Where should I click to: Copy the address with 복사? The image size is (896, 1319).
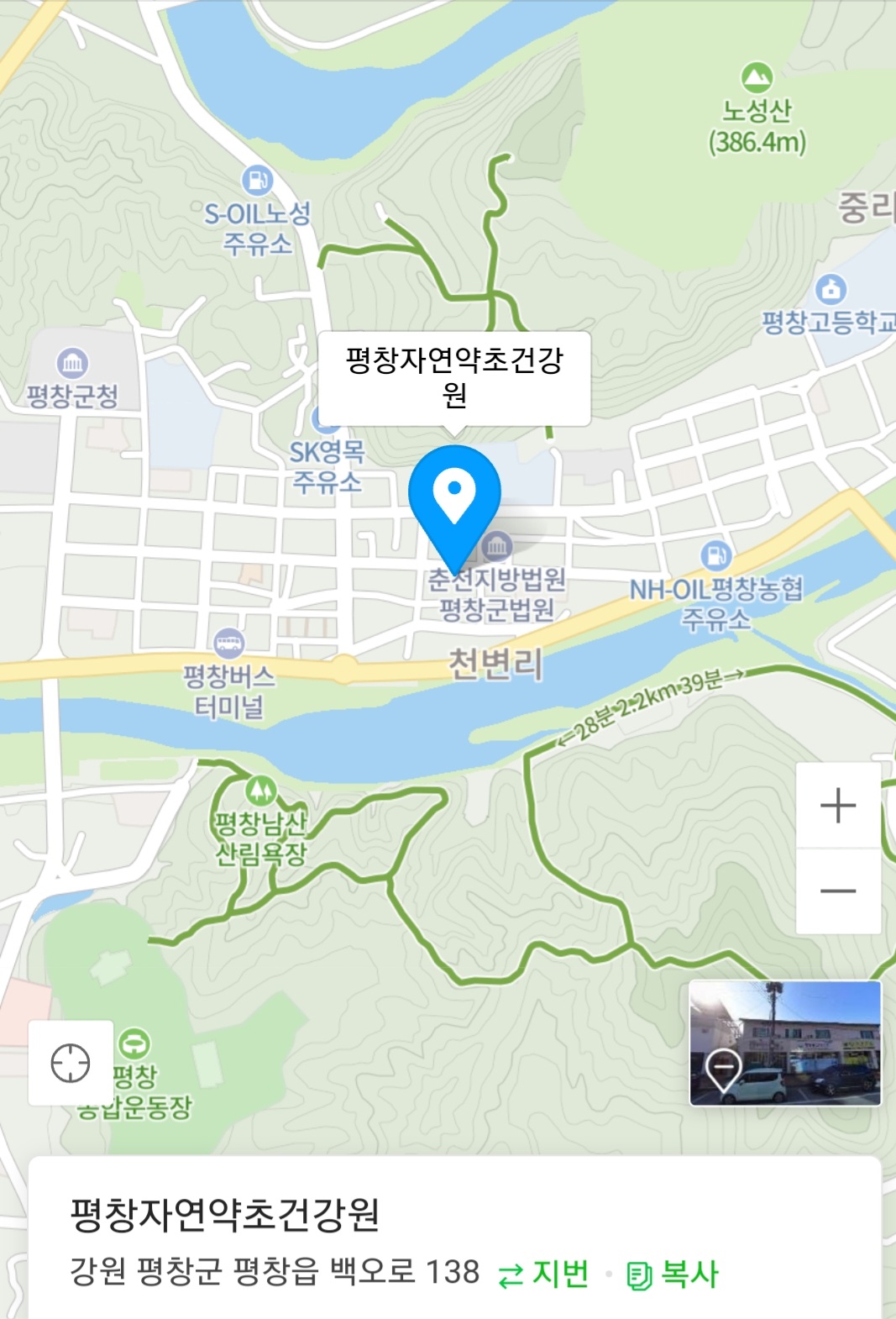click(673, 1274)
